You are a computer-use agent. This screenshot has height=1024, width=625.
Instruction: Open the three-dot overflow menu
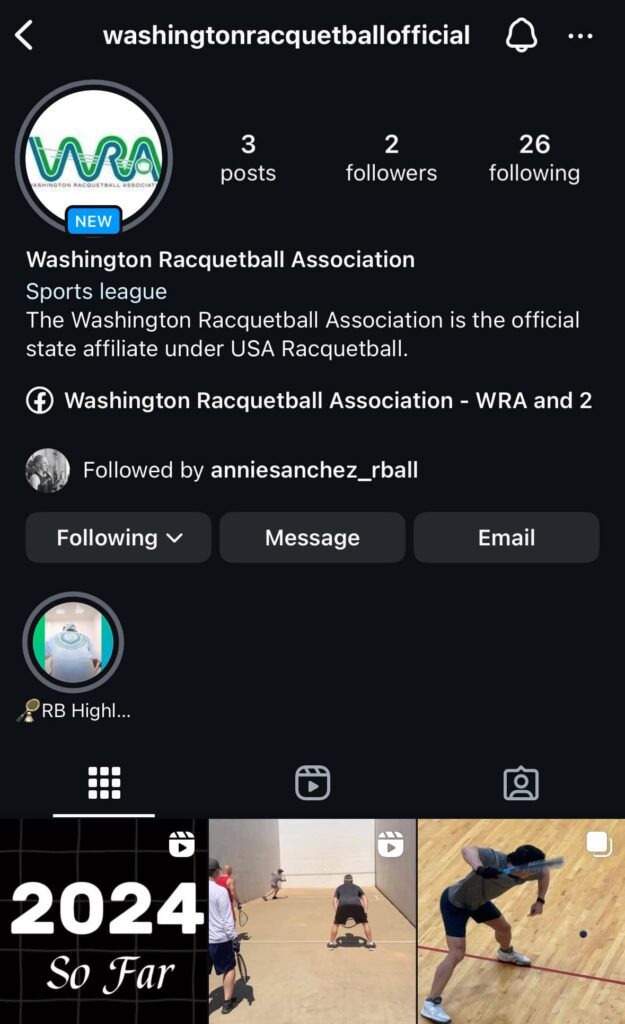coord(580,36)
